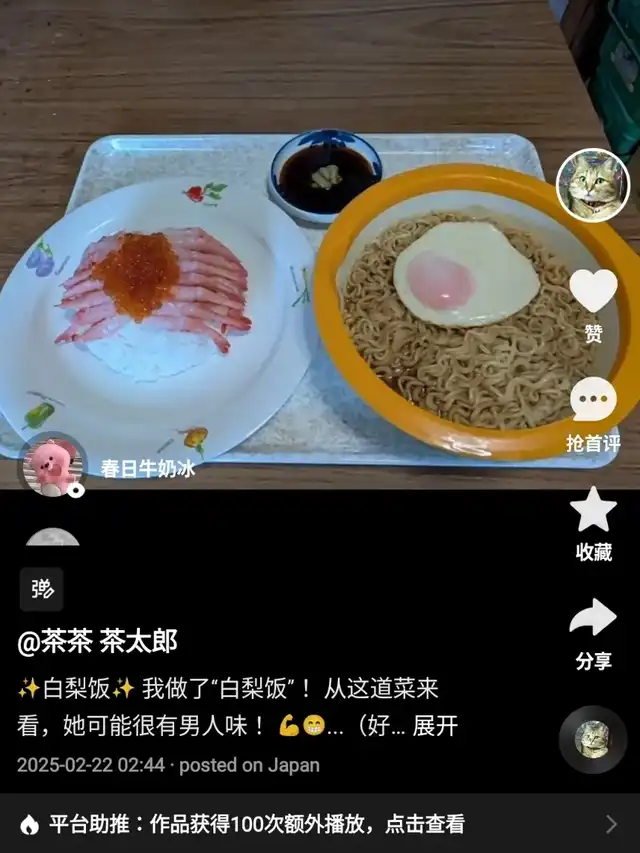Image resolution: width=640 pixels, height=853 pixels.
Task: Open comments to post the first comment
Action: pyautogui.click(x=593, y=399)
